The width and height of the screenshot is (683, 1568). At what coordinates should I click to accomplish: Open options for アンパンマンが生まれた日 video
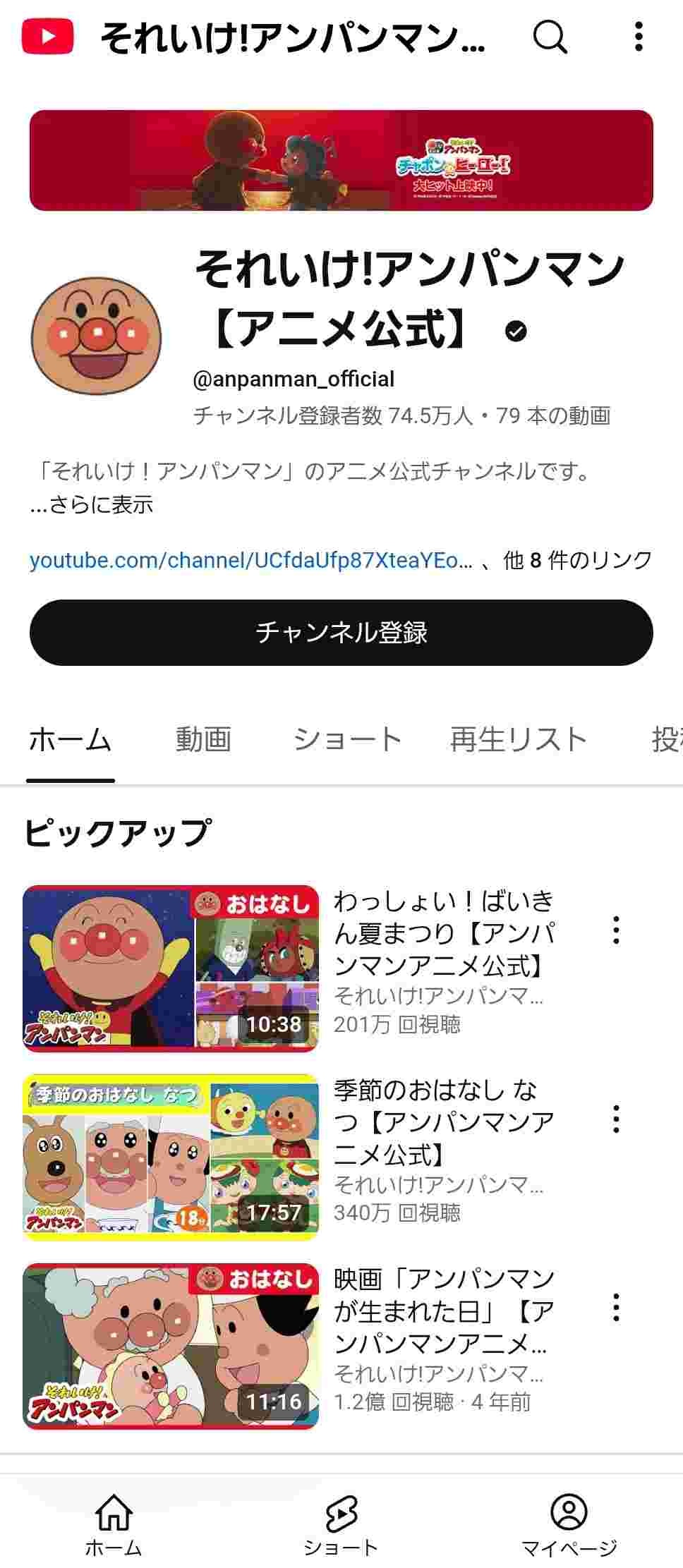pos(616,1308)
